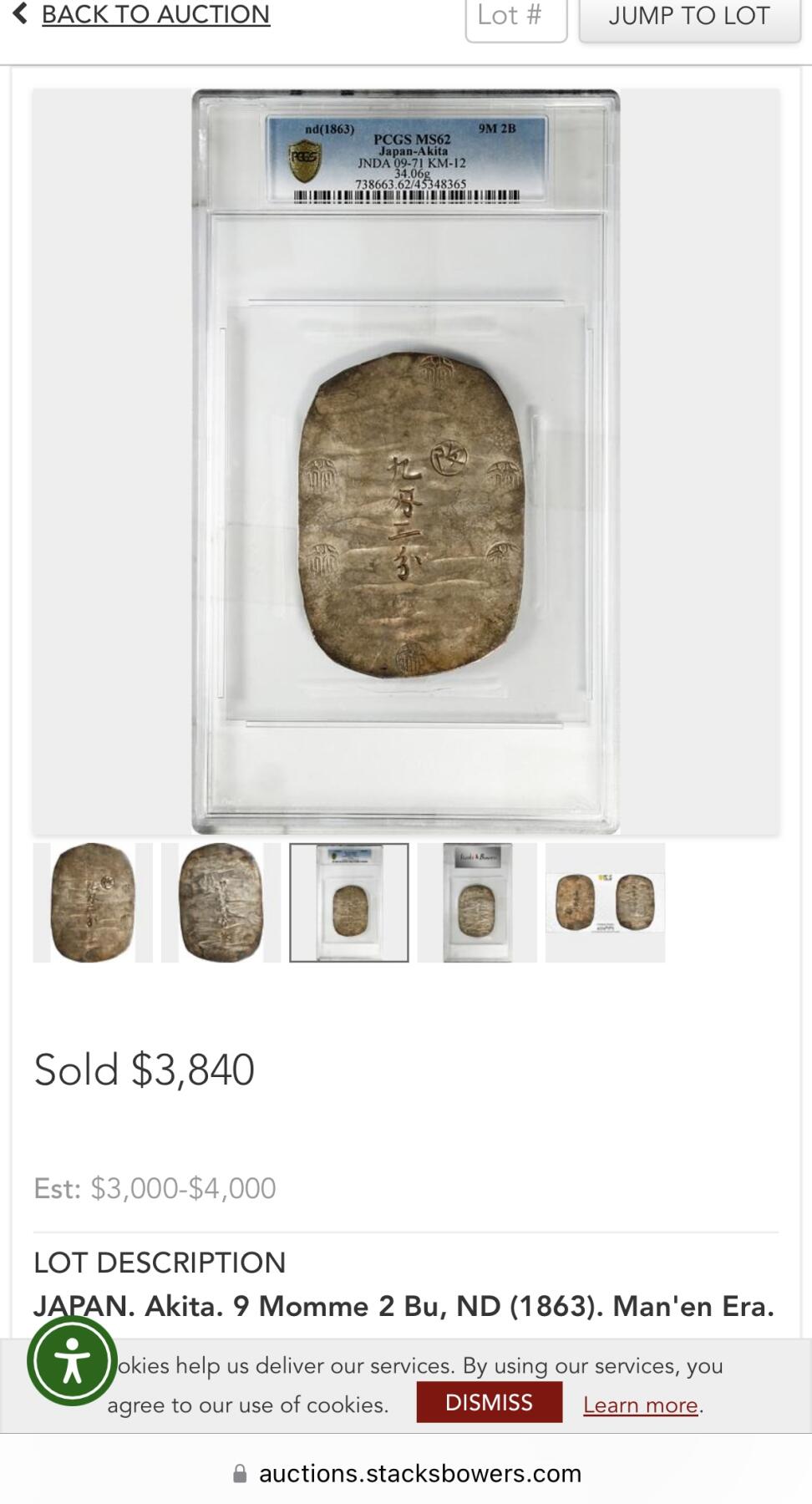Image resolution: width=812 pixels, height=1504 pixels.
Task: Select the third slab front thumbnail
Action: [x=349, y=902]
